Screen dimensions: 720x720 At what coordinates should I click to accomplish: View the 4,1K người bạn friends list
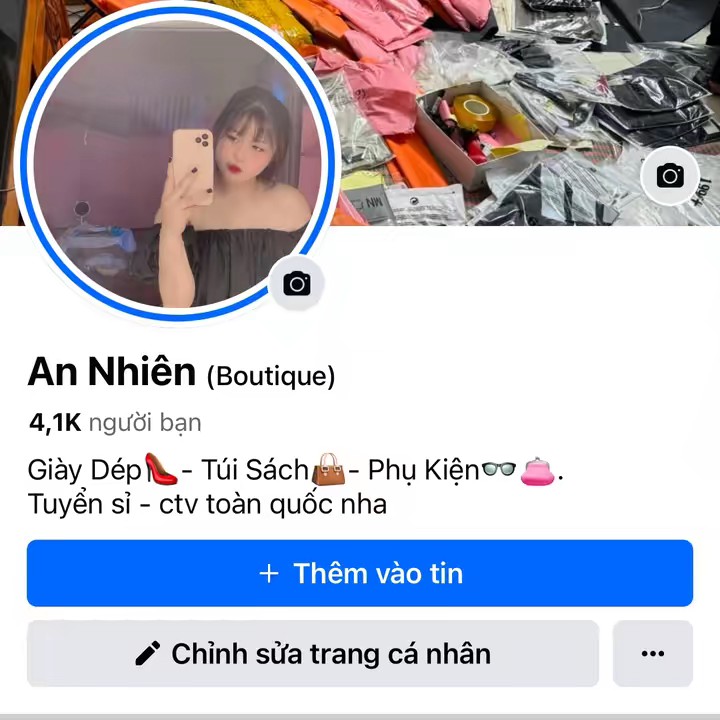tap(115, 423)
